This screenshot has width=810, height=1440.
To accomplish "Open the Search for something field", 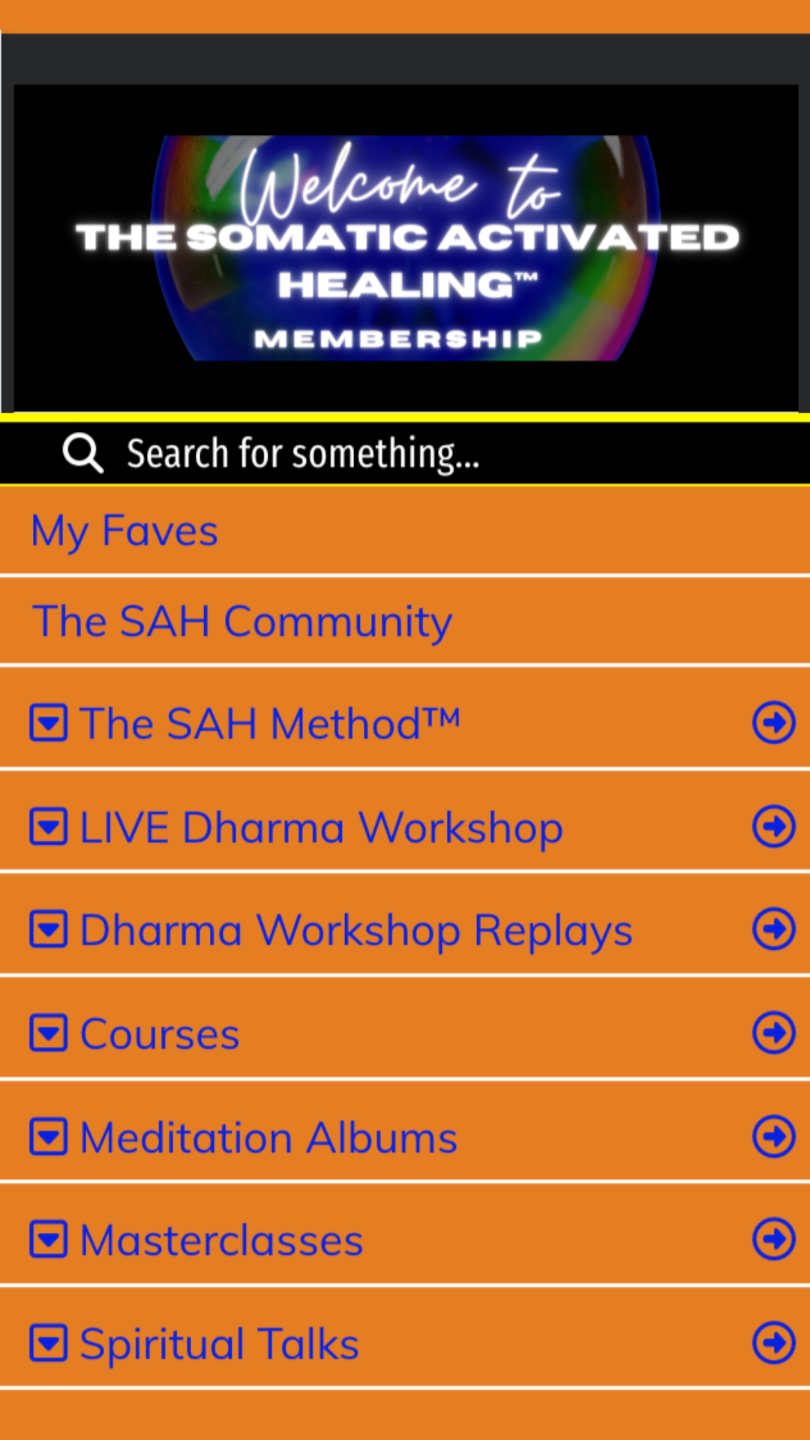I will pos(302,454).
